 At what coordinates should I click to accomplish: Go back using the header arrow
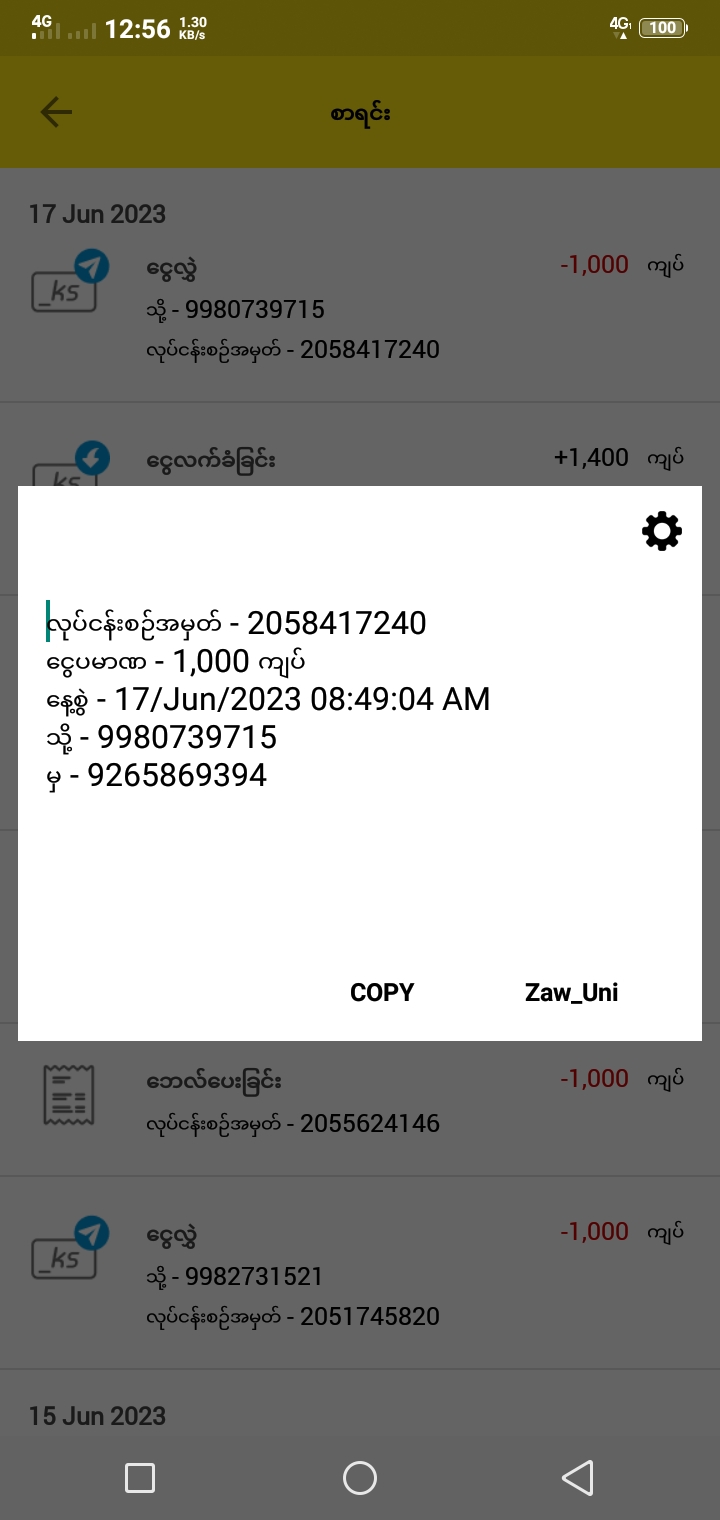[57, 112]
